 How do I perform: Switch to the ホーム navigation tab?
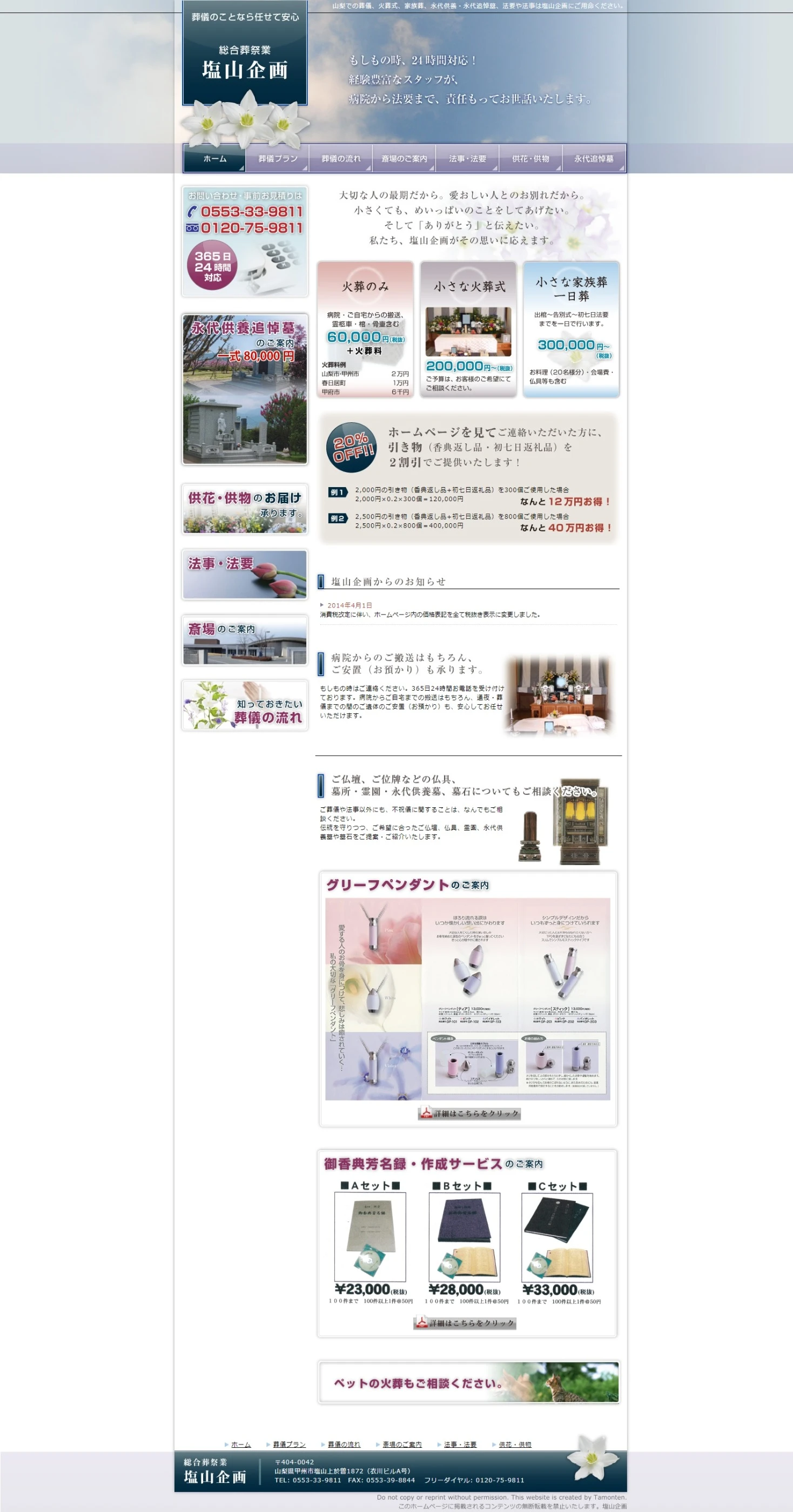coord(215,159)
